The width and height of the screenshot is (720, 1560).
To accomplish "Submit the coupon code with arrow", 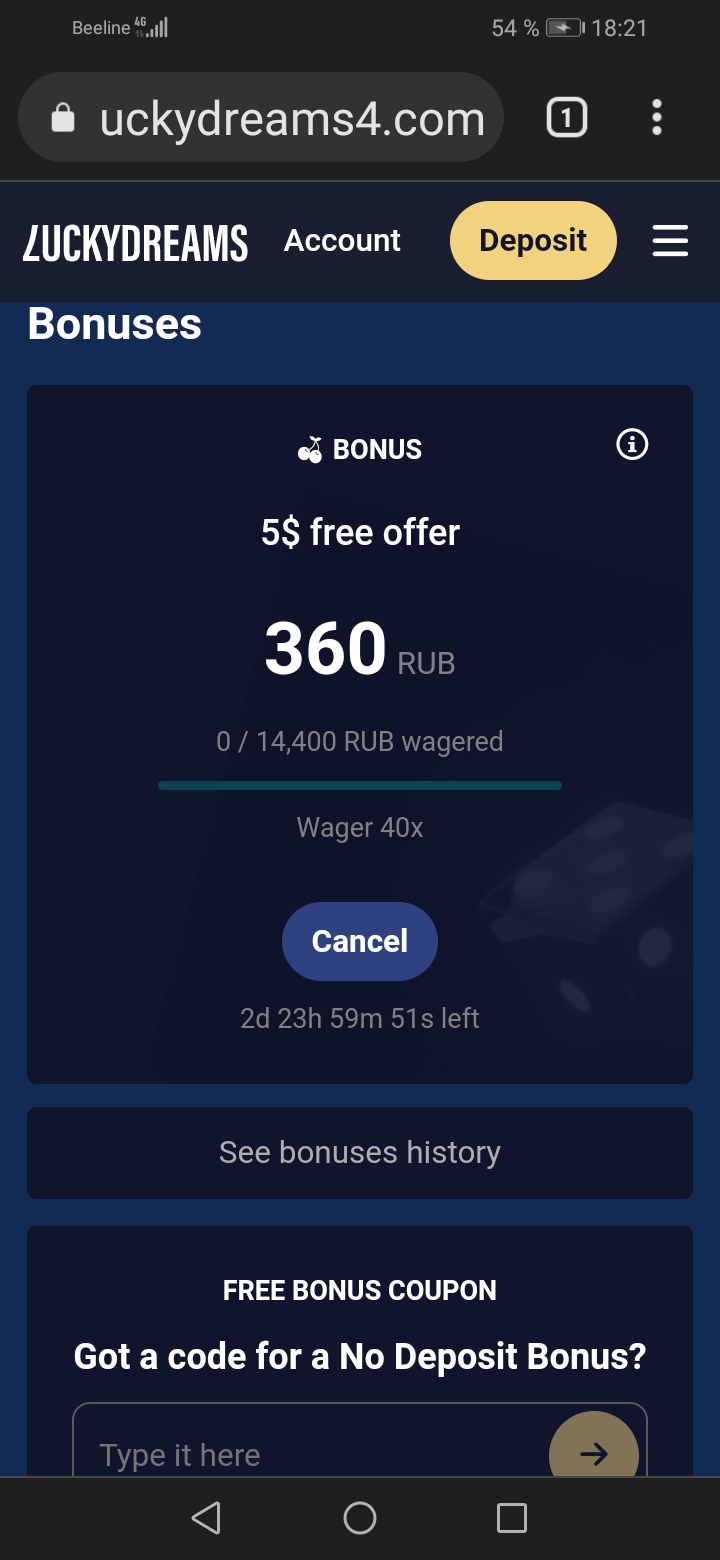I will [x=594, y=1450].
